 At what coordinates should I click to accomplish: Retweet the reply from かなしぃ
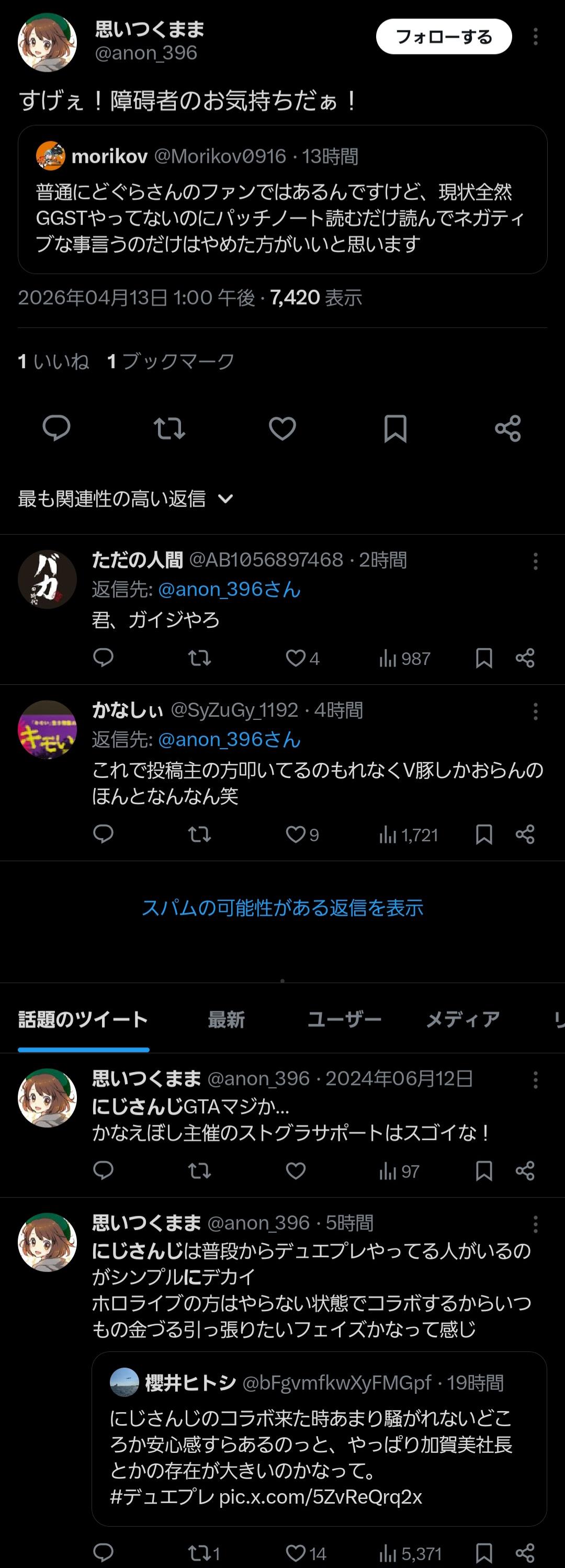coord(199,834)
